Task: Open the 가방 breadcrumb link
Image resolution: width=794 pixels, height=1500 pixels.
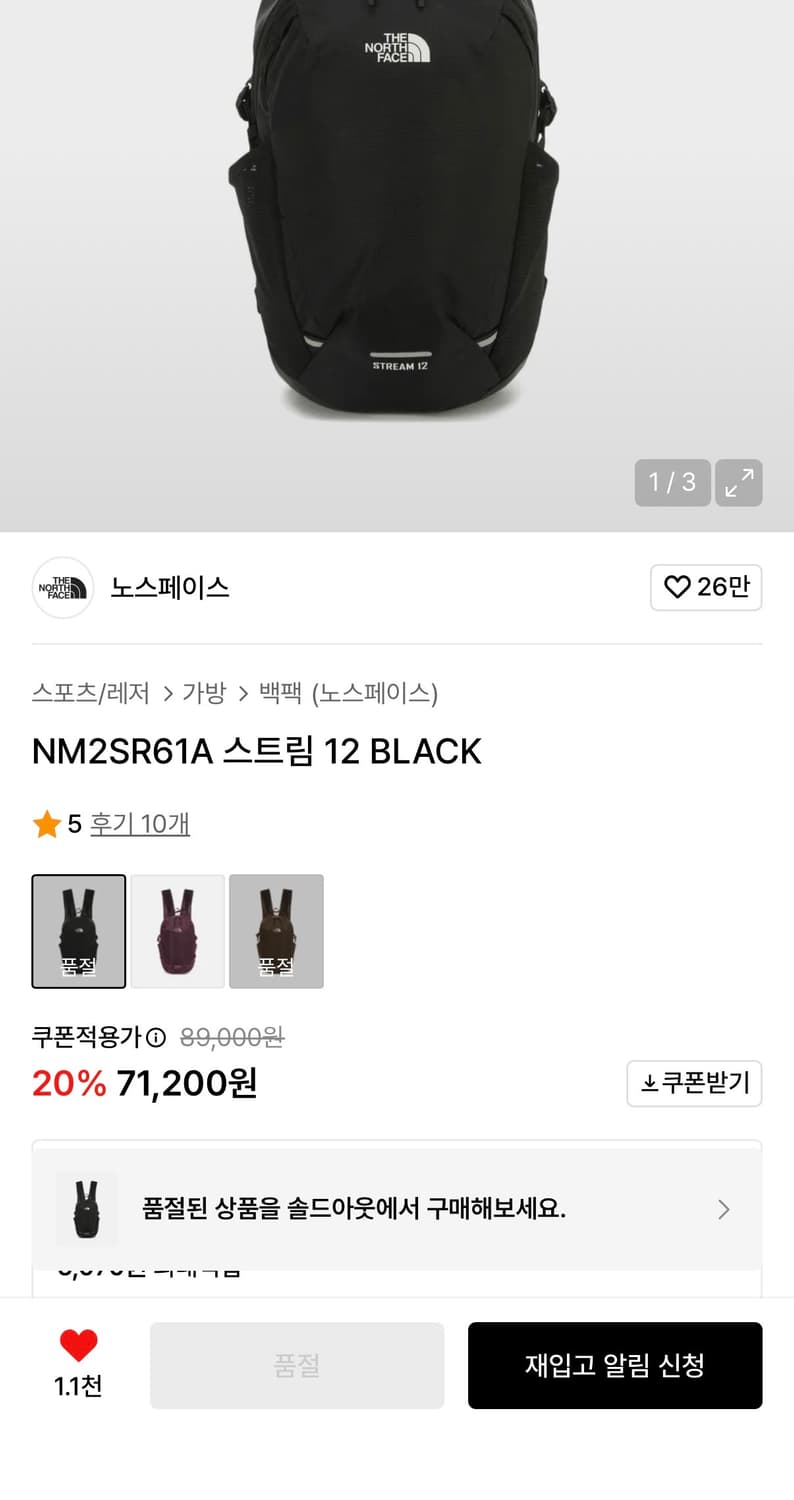Action: pos(205,693)
